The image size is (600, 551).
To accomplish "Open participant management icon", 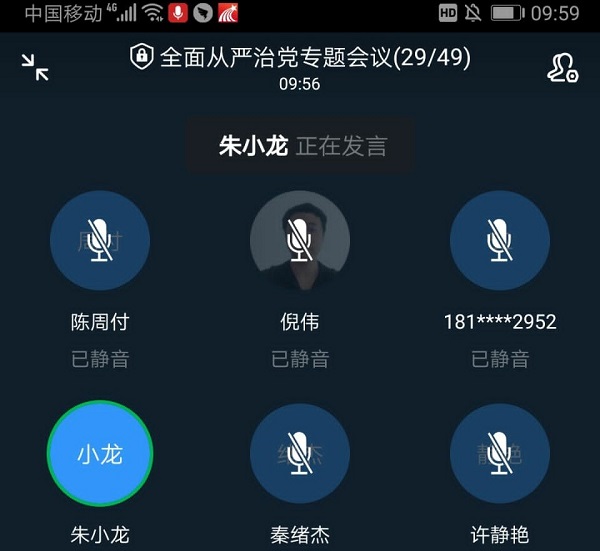I will pyautogui.click(x=562, y=67).
